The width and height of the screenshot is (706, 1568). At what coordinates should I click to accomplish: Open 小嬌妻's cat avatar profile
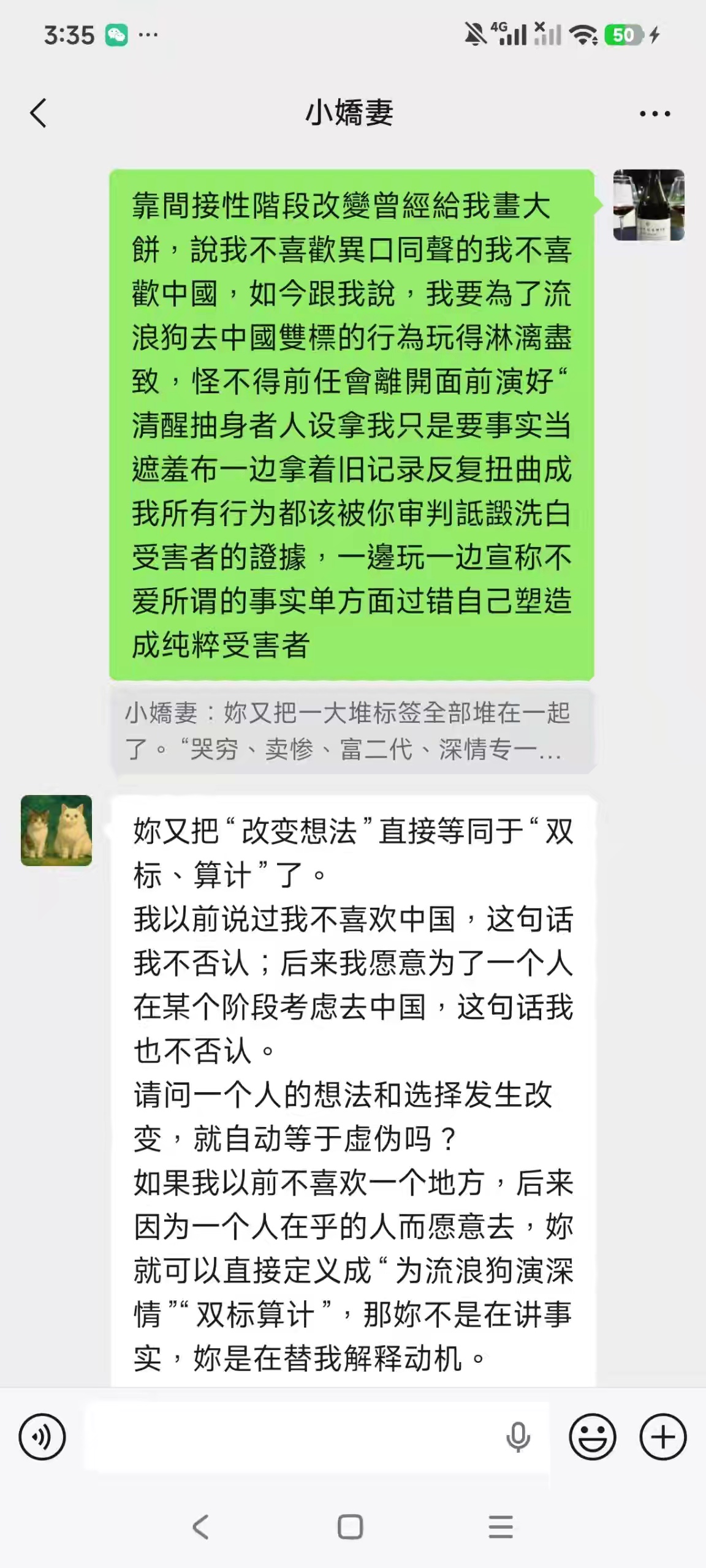(56, 830)
